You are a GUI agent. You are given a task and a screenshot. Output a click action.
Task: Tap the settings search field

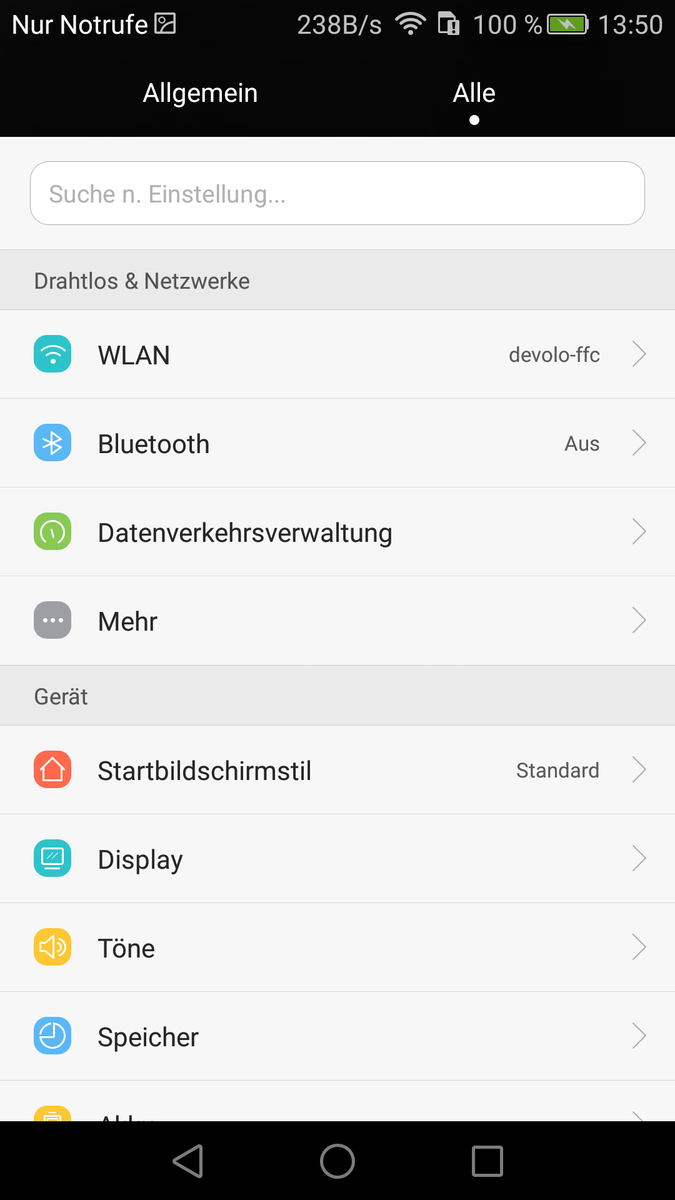337,193
